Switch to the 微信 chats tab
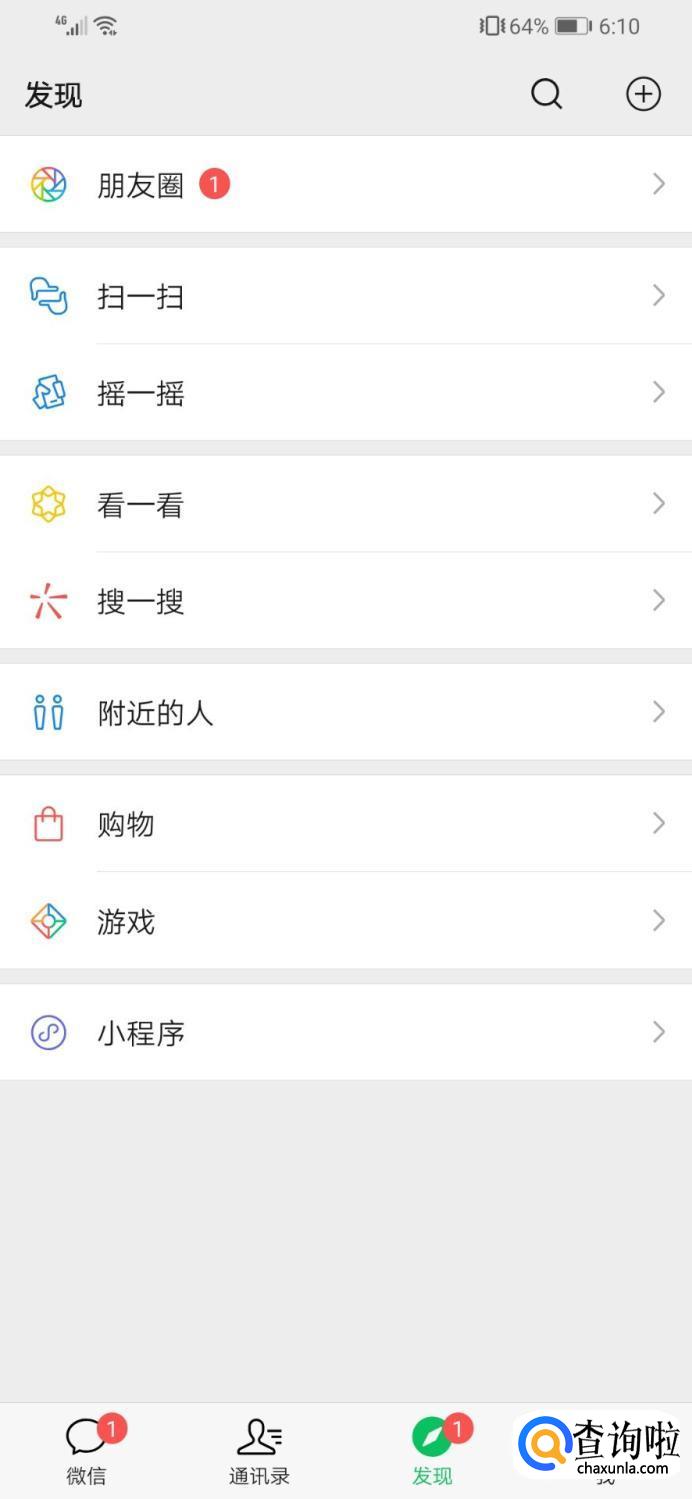Viewport: 692px width, 1499px height. [x=86, y=1450]
